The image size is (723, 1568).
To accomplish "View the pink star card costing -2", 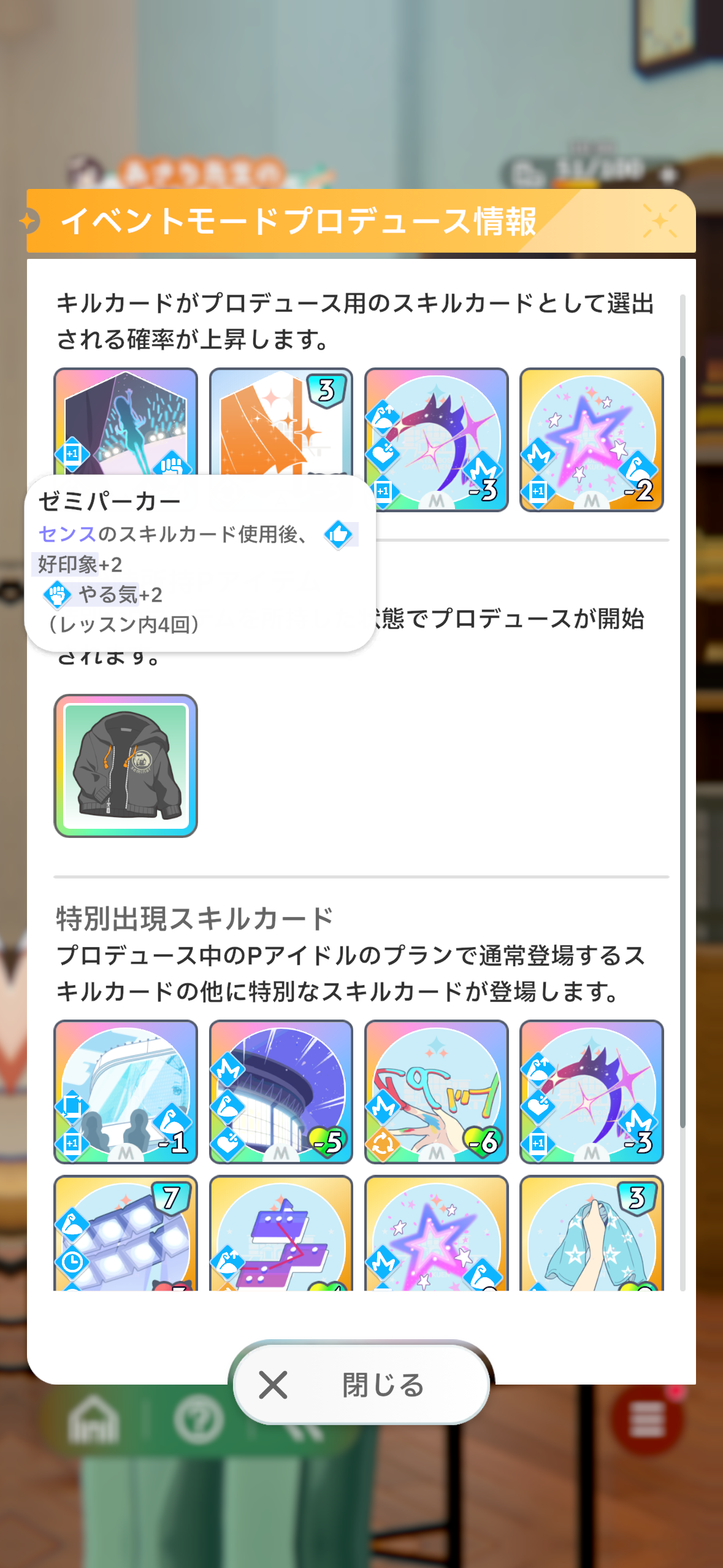I will click(x=591, y=439).
